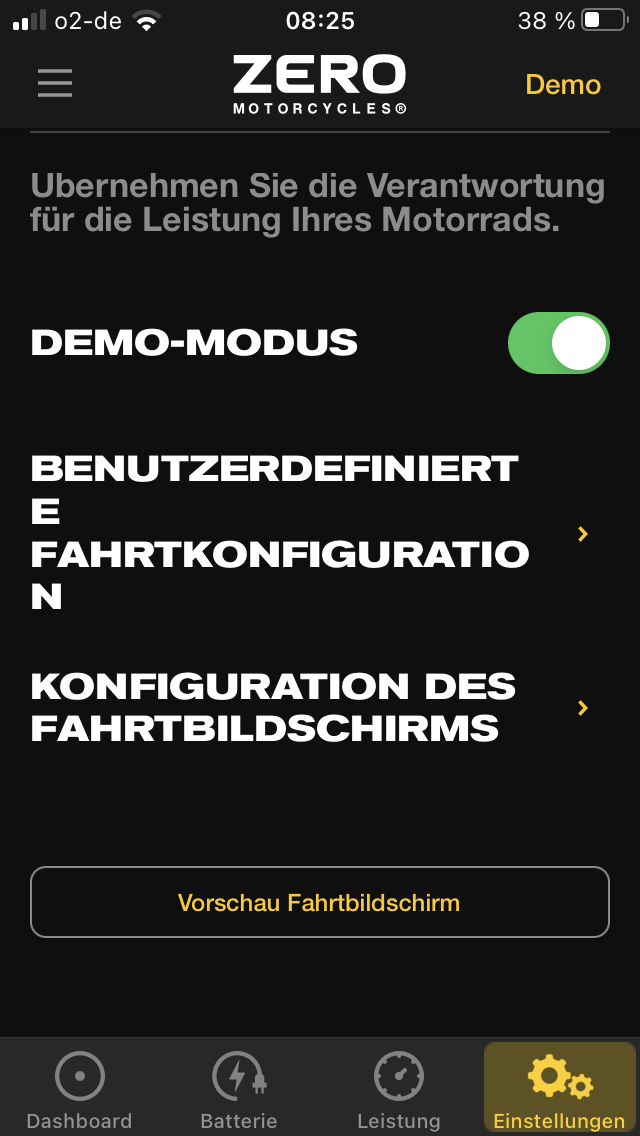Select the Einstellungen tab
The image size is (640, 1136).
[559, 1089]
